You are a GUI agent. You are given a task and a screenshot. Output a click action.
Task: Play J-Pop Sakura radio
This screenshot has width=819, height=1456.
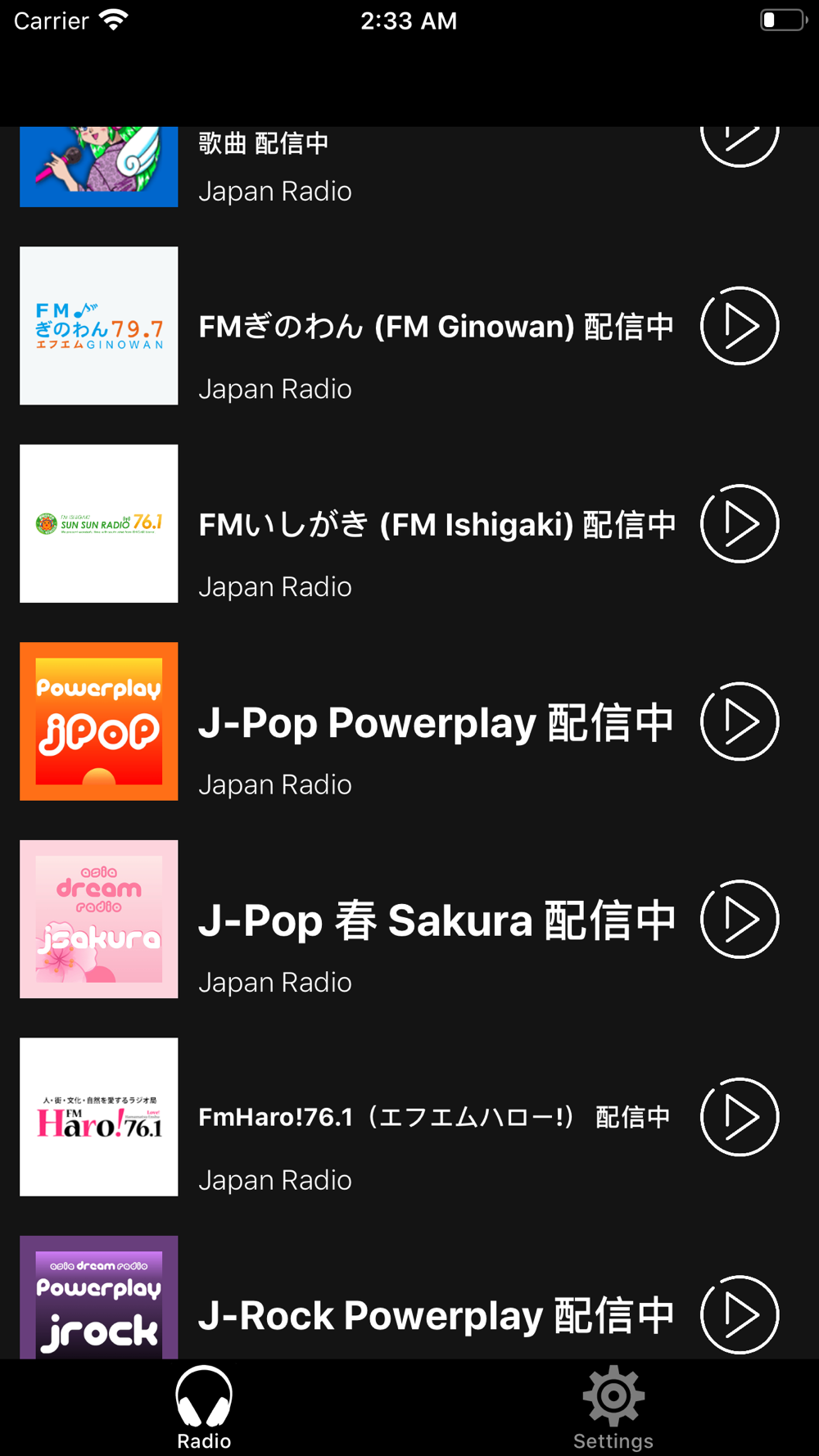(x=739, y=920)
